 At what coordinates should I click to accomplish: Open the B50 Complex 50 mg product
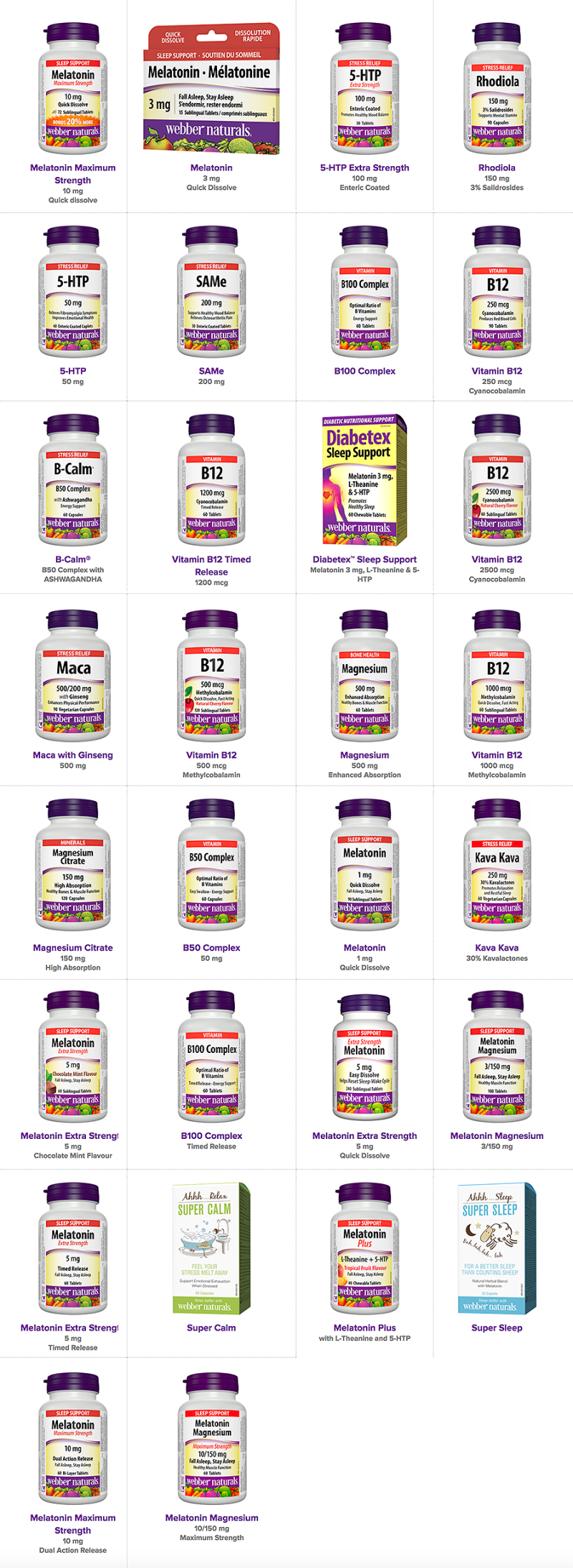tap(211, 948)
